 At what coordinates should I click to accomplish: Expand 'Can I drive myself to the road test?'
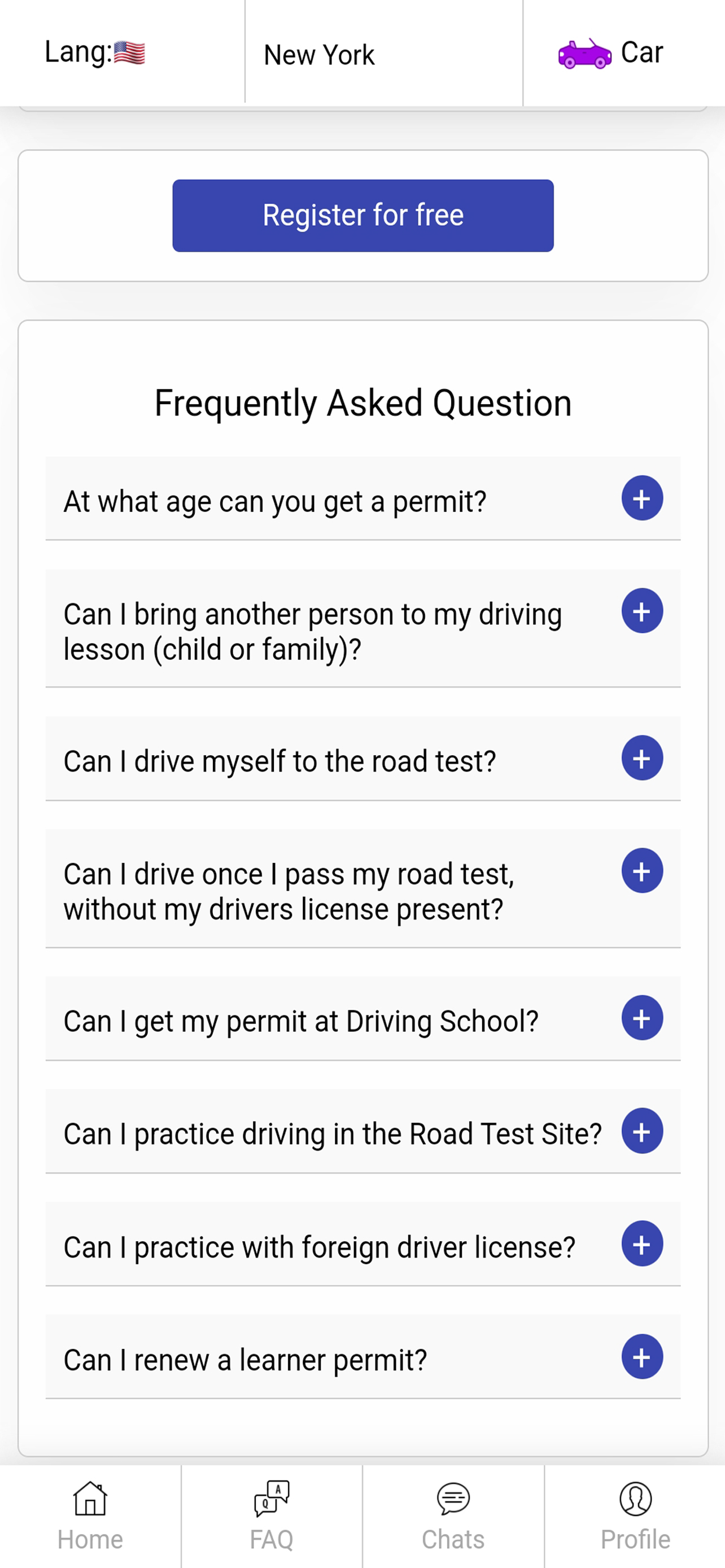tap(641, 759)
